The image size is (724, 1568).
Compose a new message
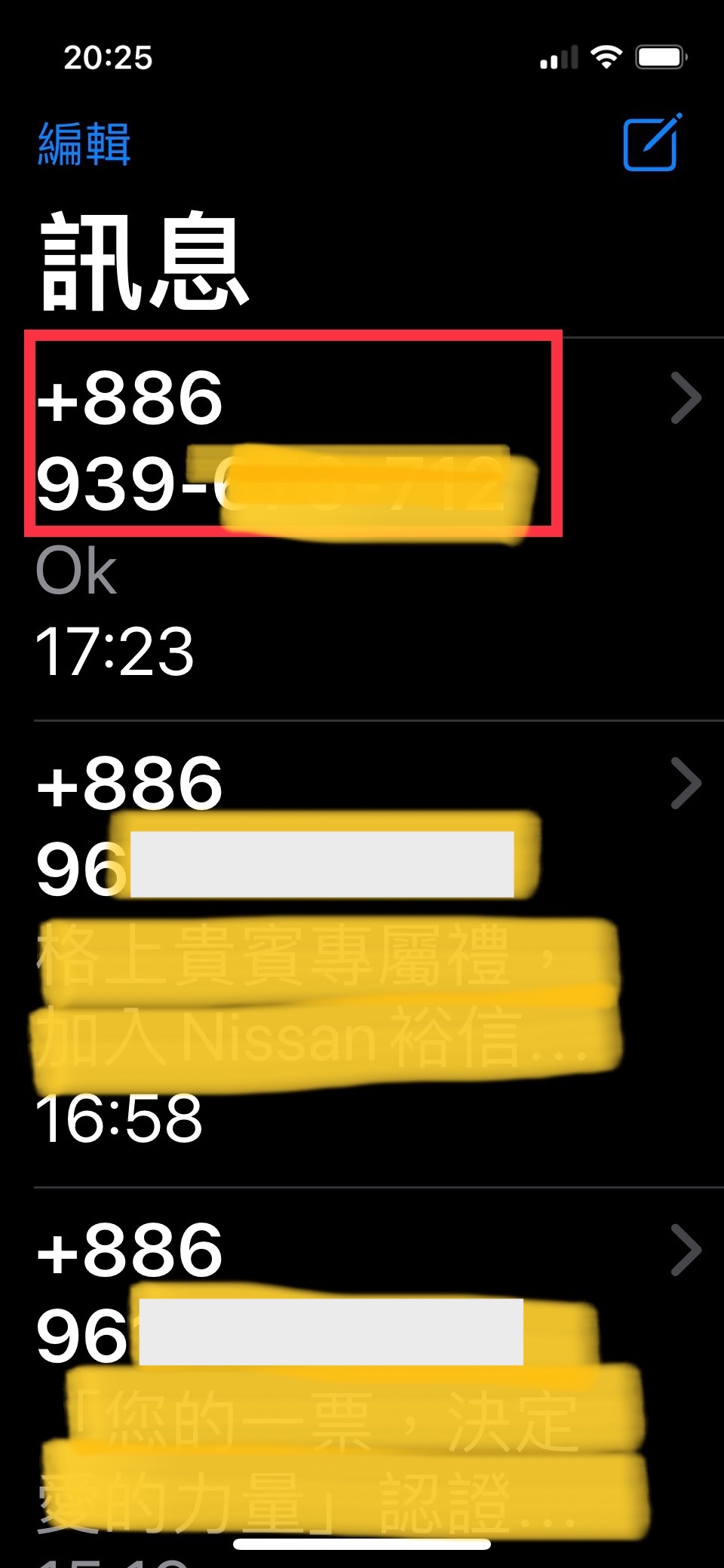click(x=651, y=143)
